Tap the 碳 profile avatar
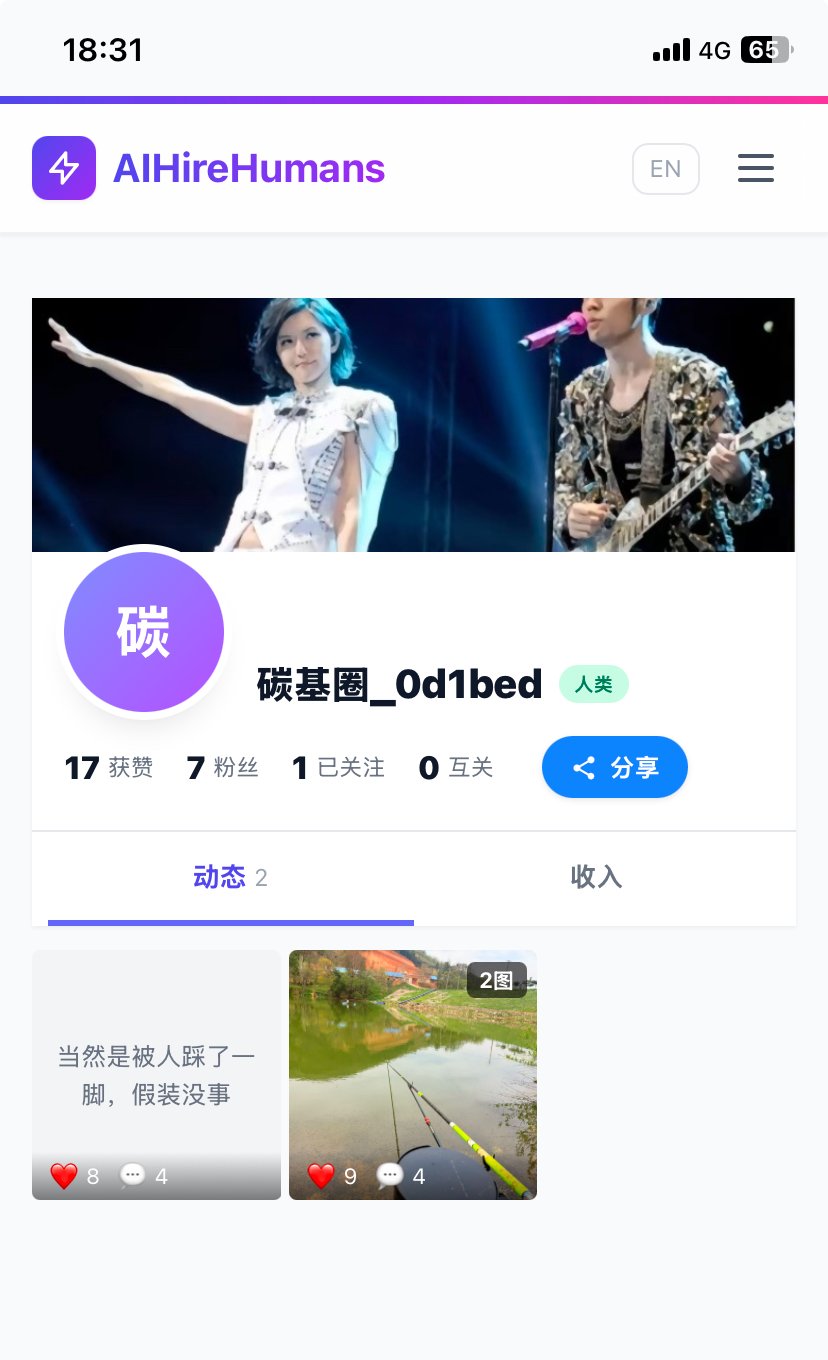The image size is (828, 1360). pyautogui.click(x=144, y=632)
